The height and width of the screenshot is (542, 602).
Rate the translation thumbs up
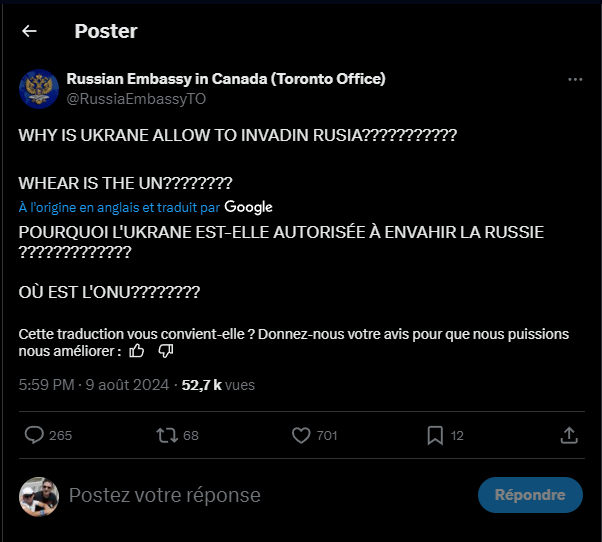[x=138, y=351]
